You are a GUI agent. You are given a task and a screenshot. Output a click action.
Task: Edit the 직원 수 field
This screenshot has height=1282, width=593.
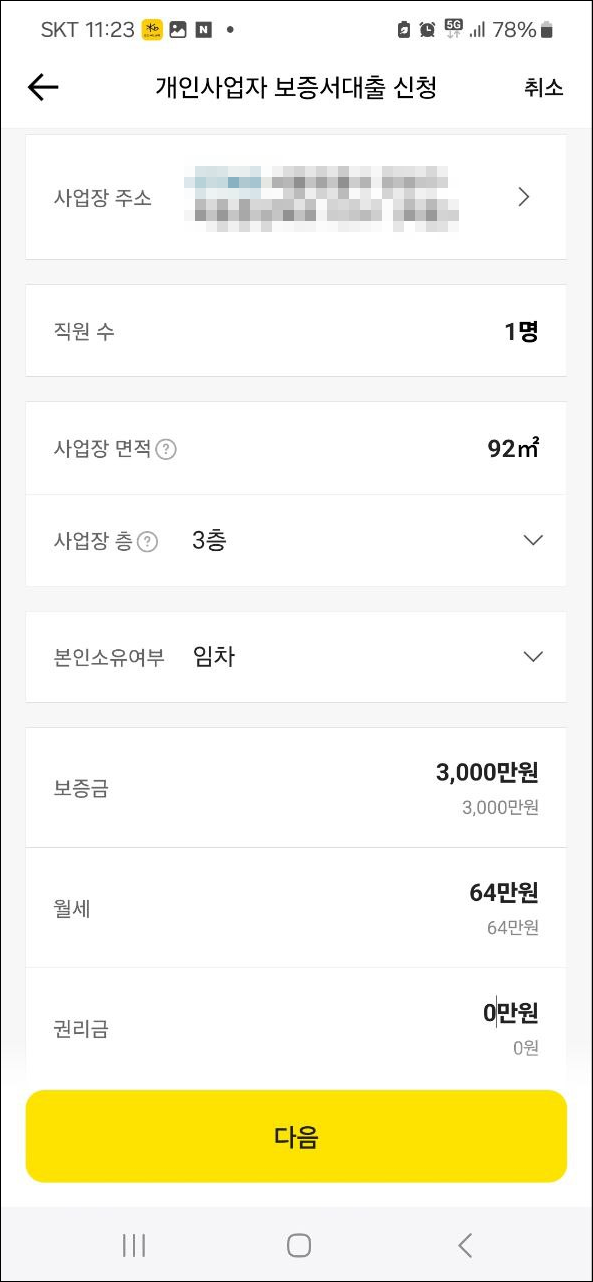(x=296, y=331)
